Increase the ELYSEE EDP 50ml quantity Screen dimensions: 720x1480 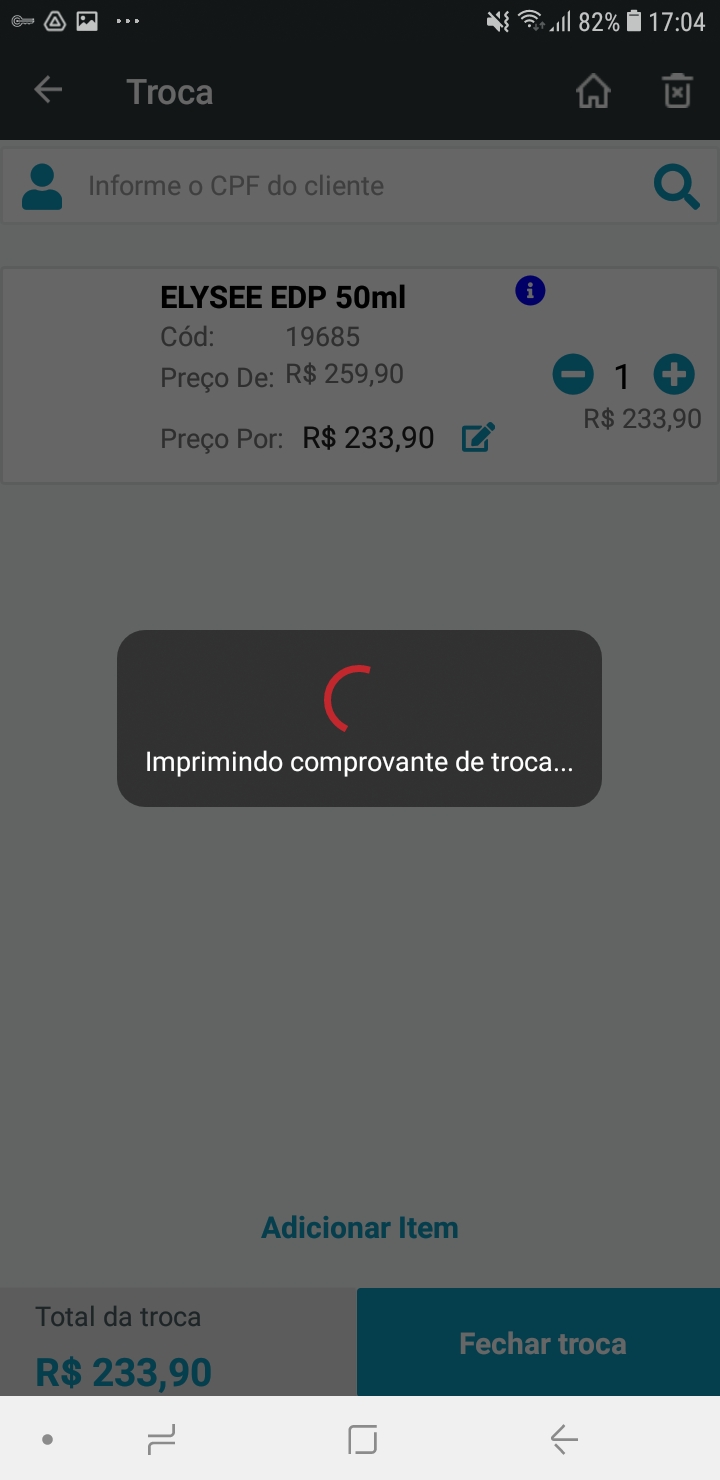674,375
